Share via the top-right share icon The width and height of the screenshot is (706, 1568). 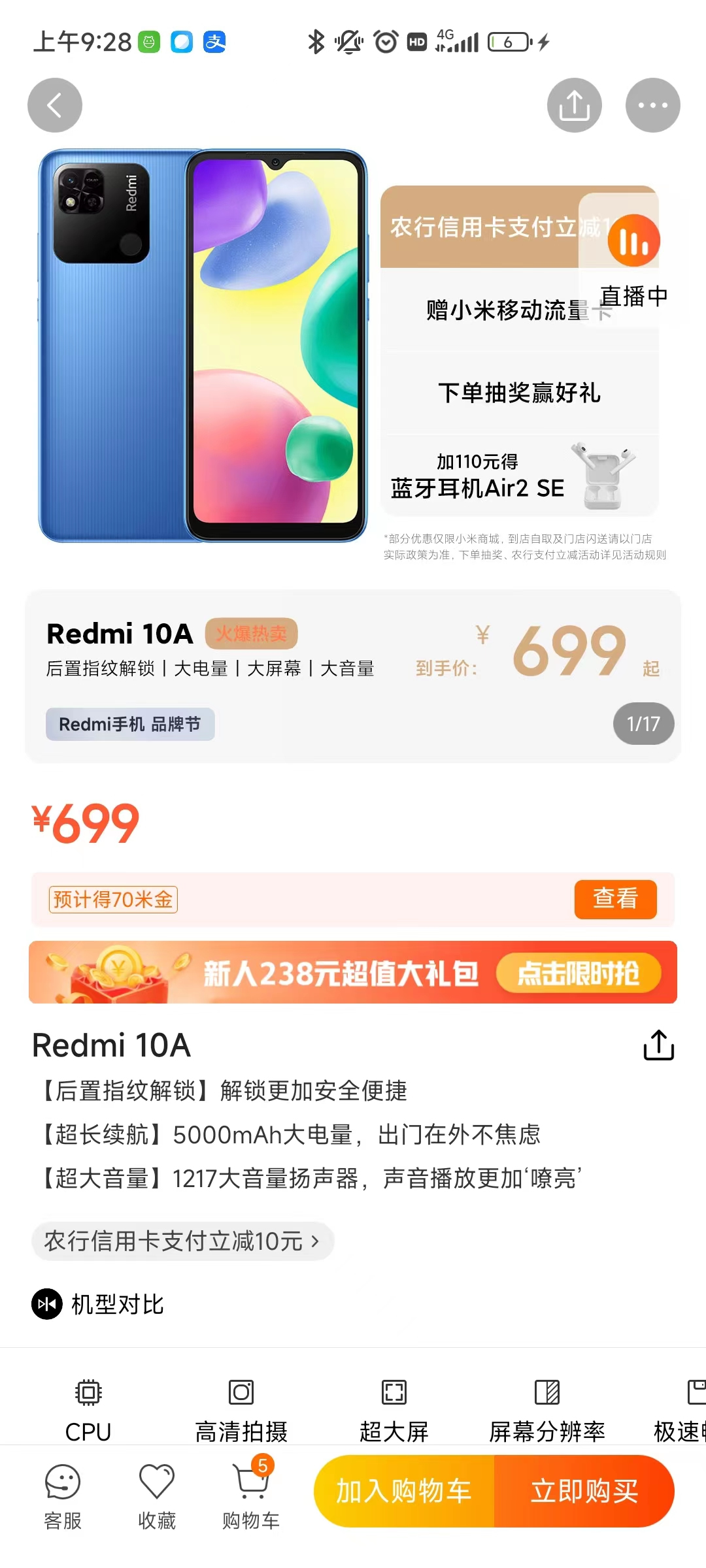(x=574, y=105)
